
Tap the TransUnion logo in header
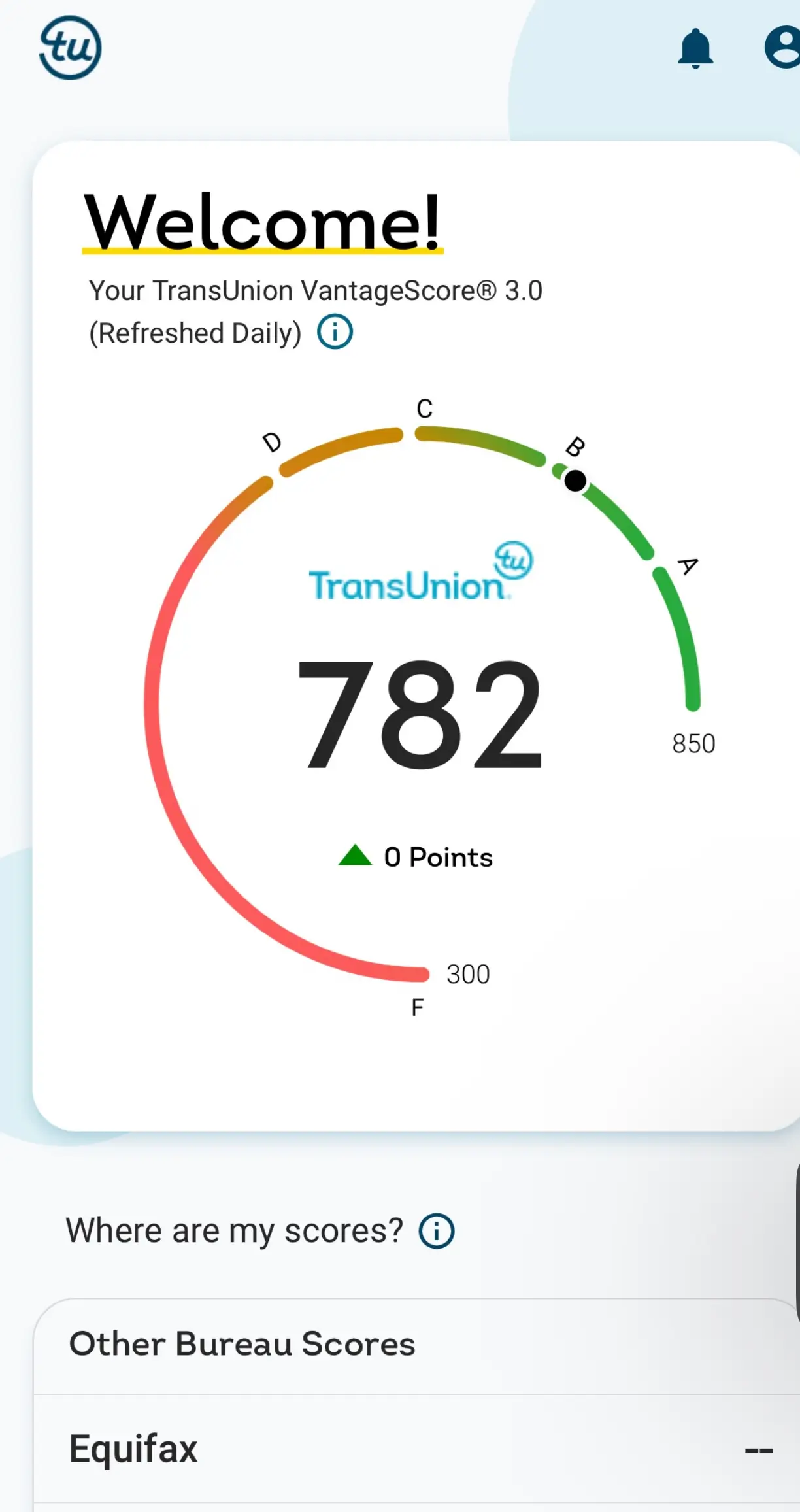click(x=71, y=48)
